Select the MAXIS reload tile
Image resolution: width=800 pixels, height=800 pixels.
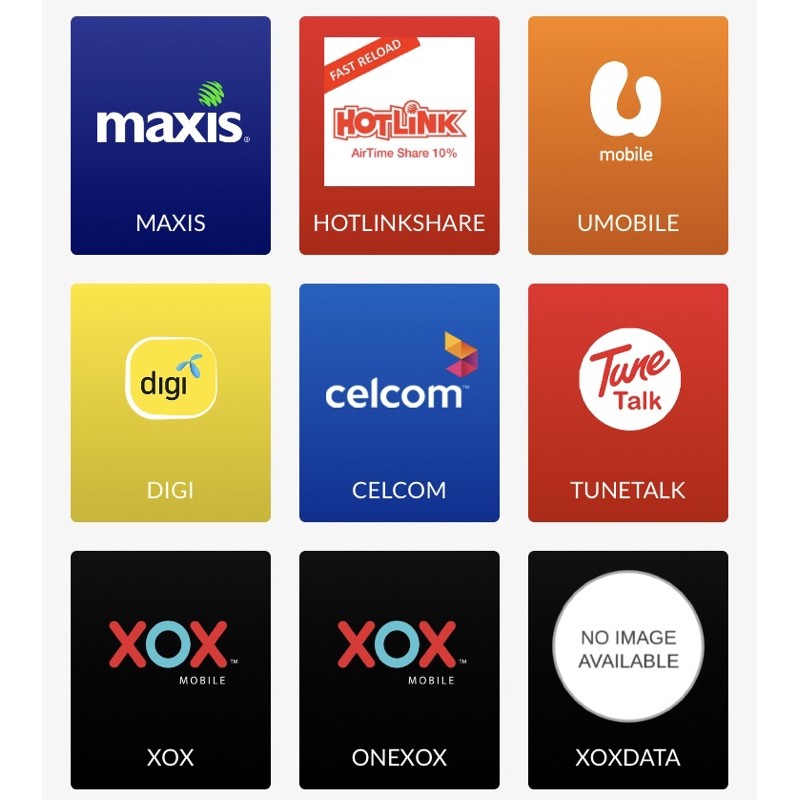[170, 136]
